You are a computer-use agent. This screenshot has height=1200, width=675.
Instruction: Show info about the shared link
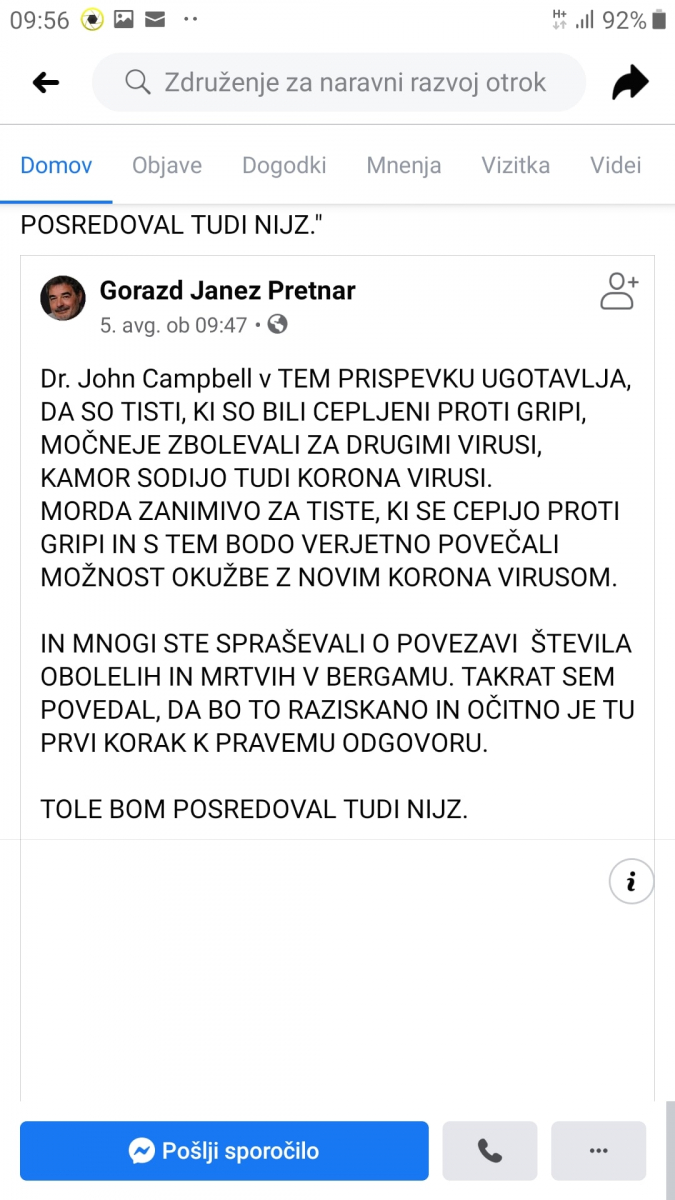(631, 881)
